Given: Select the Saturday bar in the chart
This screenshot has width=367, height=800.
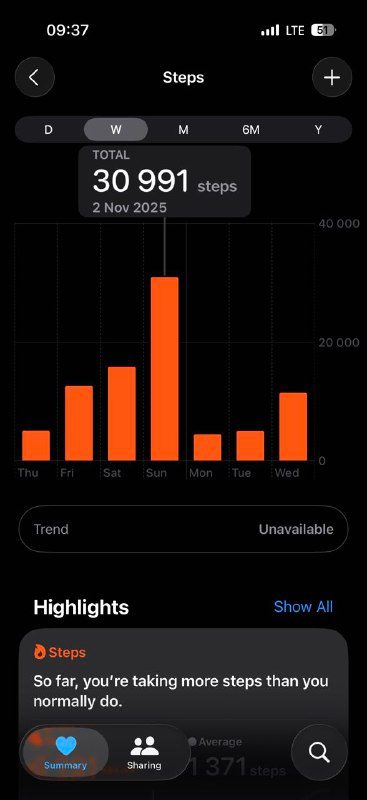Looking at the screenshot, I should click(x=121, y=414).
